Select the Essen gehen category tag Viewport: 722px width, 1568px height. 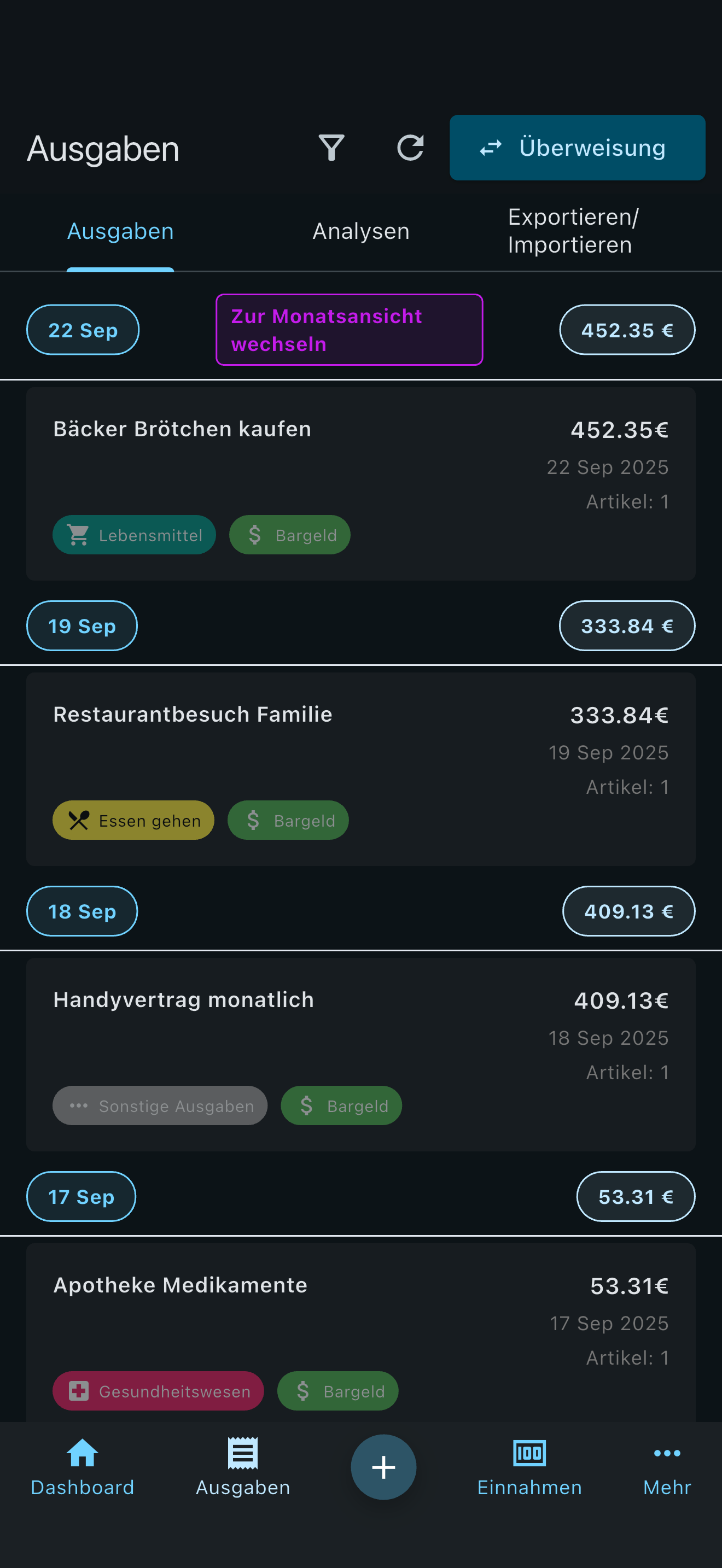pos(133,820)
